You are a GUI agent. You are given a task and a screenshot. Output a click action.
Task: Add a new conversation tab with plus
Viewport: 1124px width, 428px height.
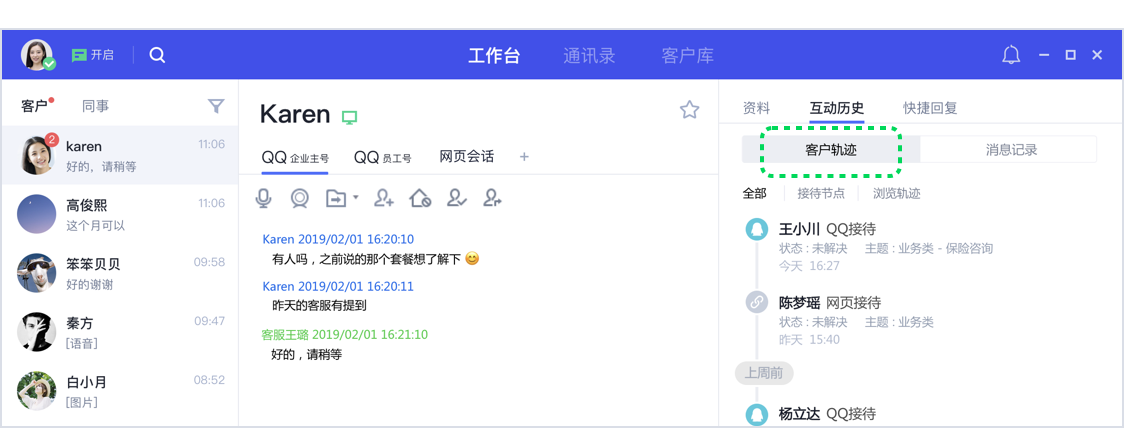[x=524, y=157]
